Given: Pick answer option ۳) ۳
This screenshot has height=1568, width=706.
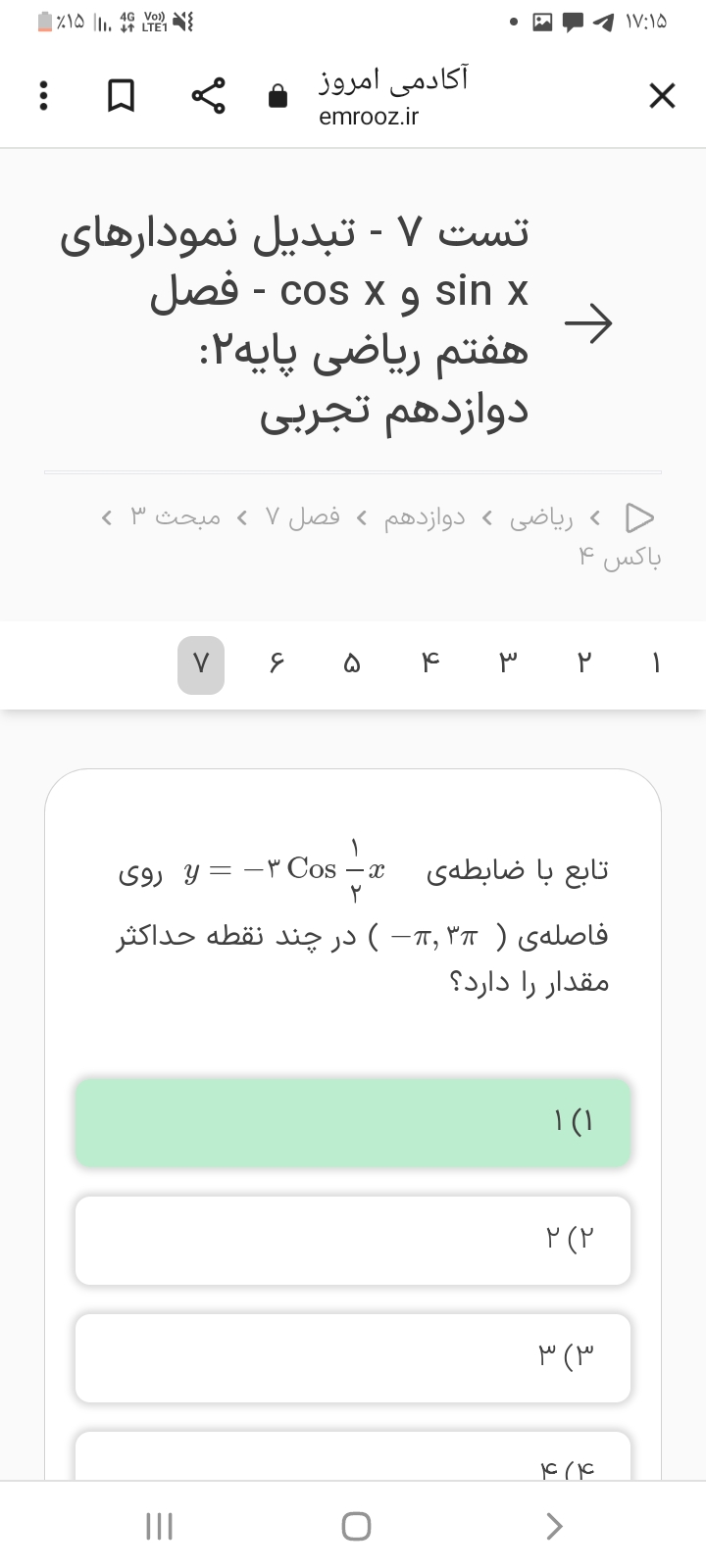Looking at the screenshot, I should [x=353, y=1357].
